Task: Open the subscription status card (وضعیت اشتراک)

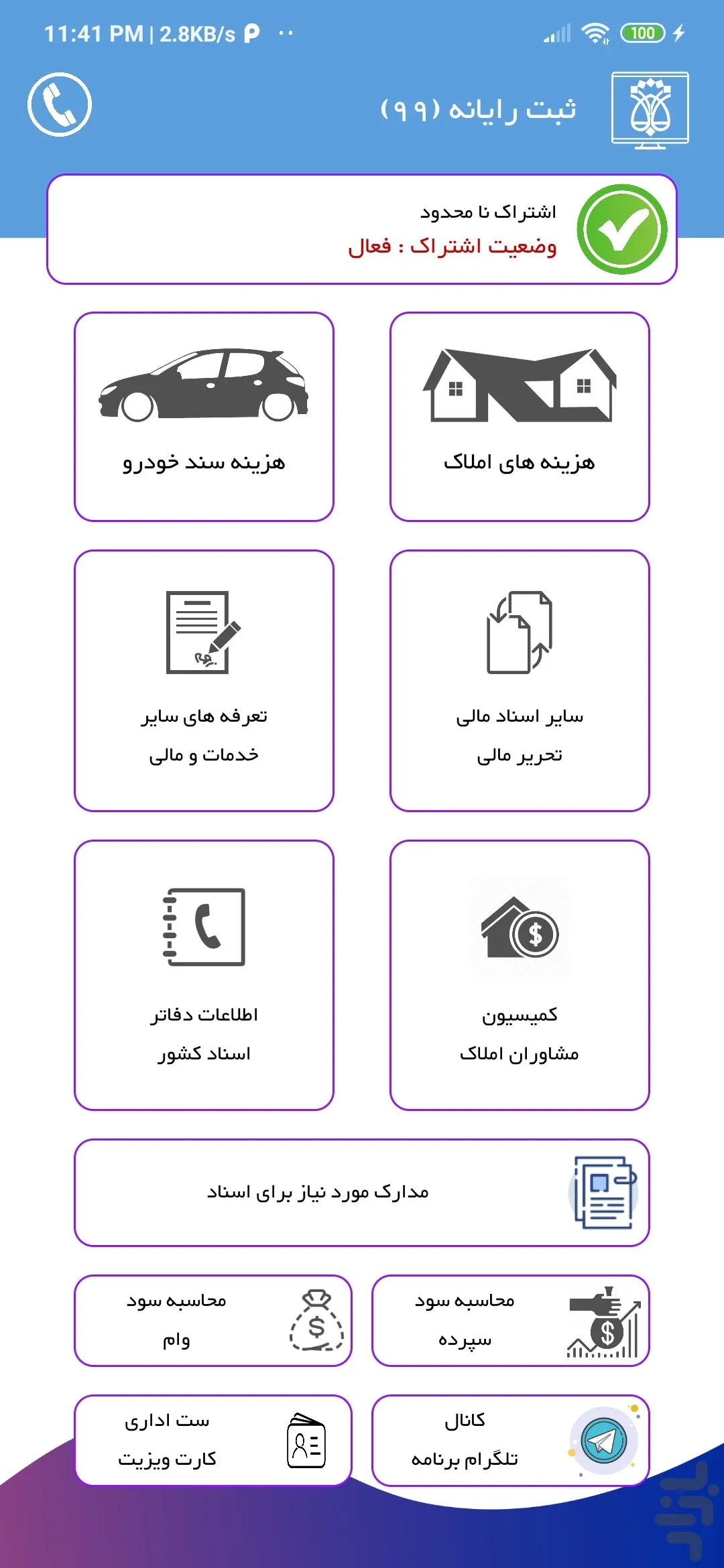Action: point(361,229)
